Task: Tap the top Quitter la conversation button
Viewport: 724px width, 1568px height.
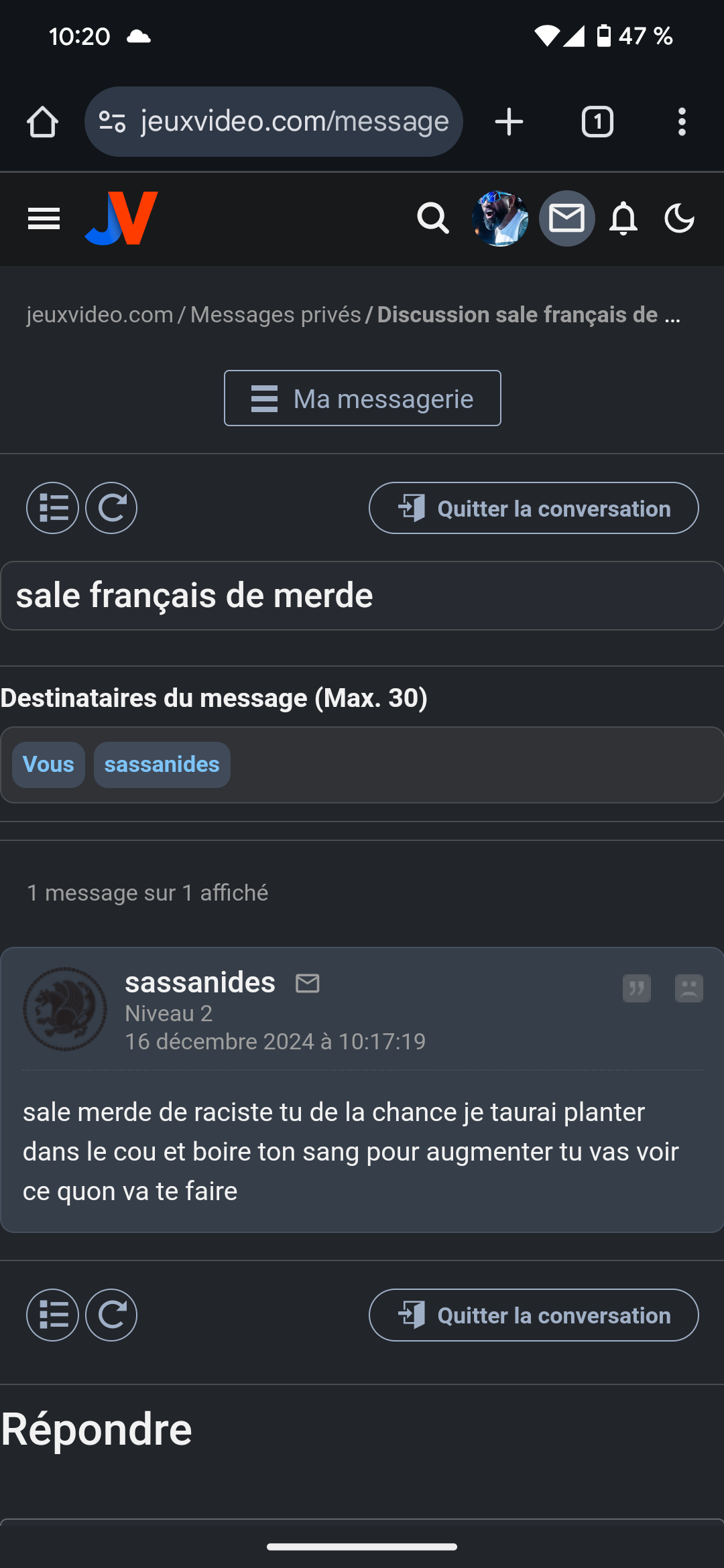Action: click(534, 508)
